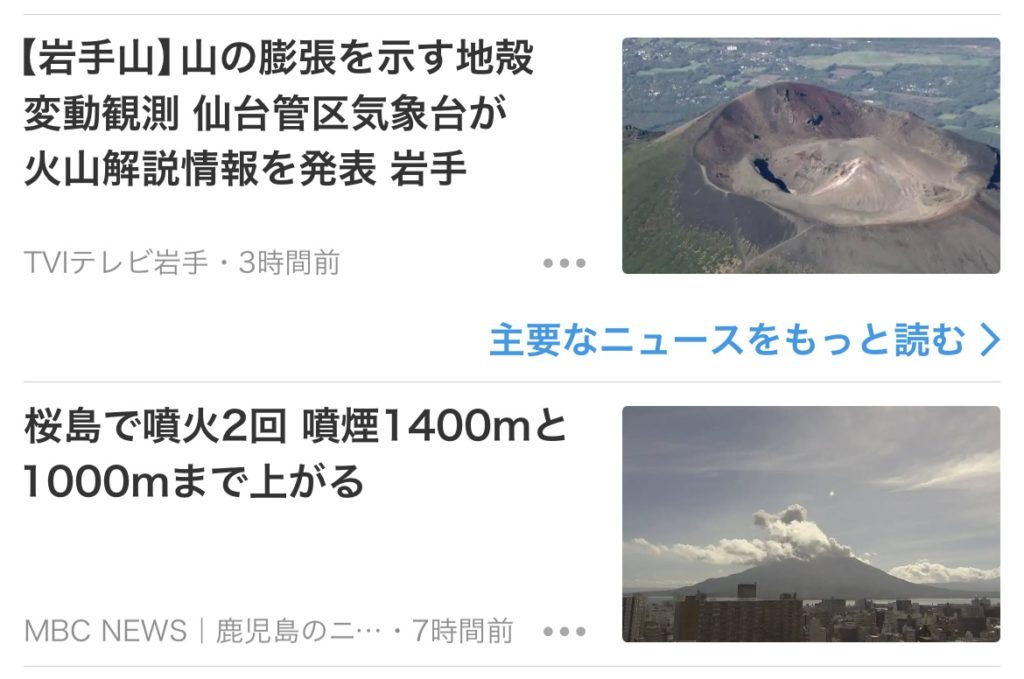
Task: Open the 岩手山 crustal movement article
Action: click(x=278, y=115)
